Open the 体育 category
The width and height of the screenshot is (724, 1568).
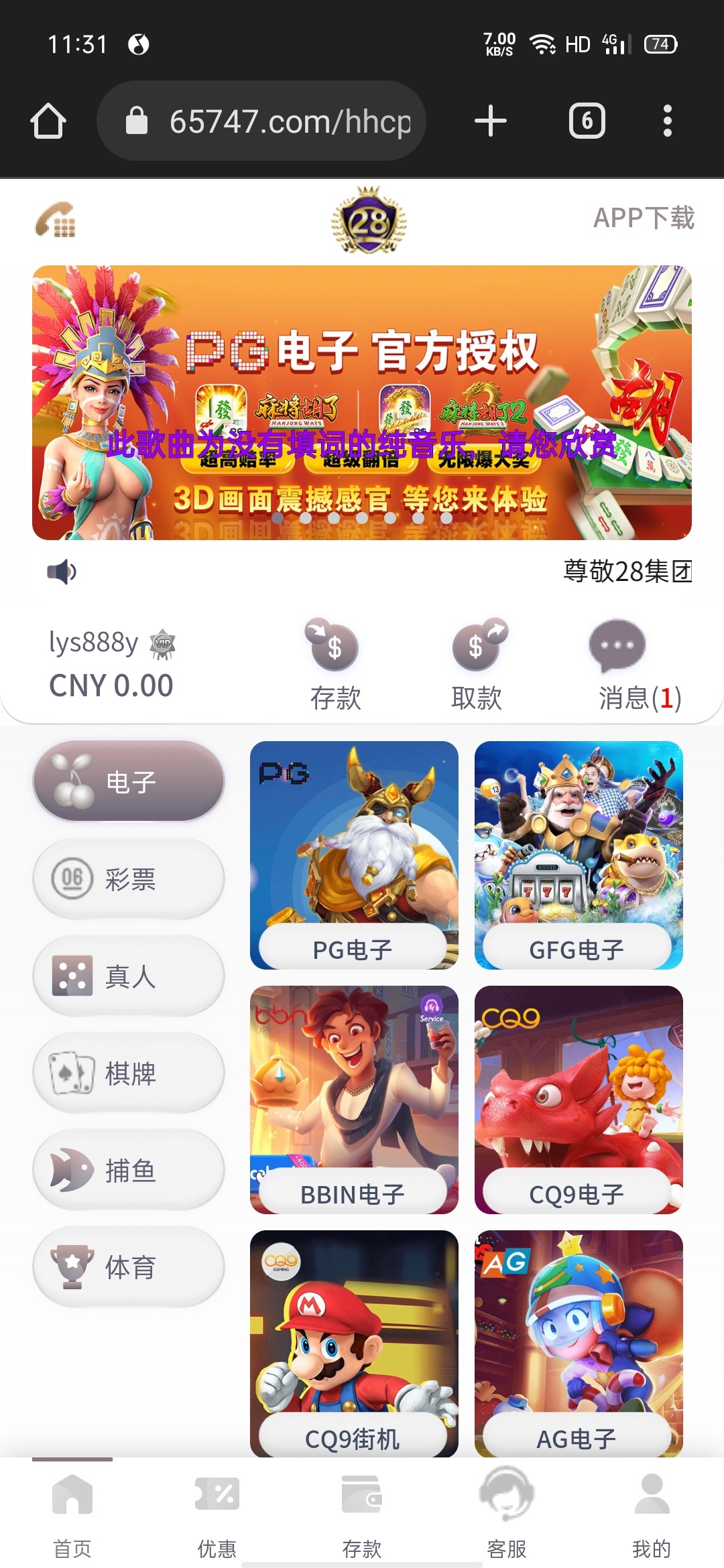[x=129, y=1267]
